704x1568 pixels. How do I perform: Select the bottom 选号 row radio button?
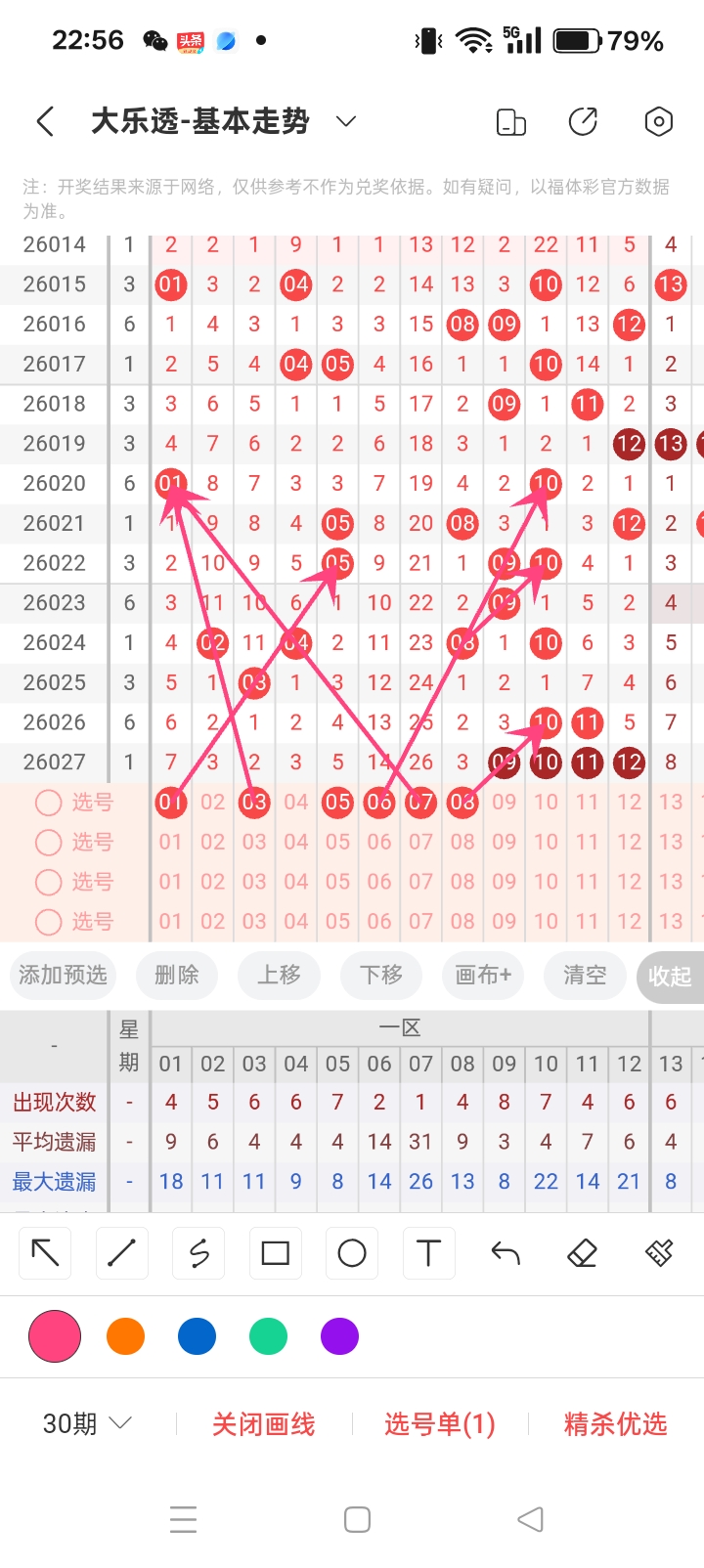click(47, 921)
